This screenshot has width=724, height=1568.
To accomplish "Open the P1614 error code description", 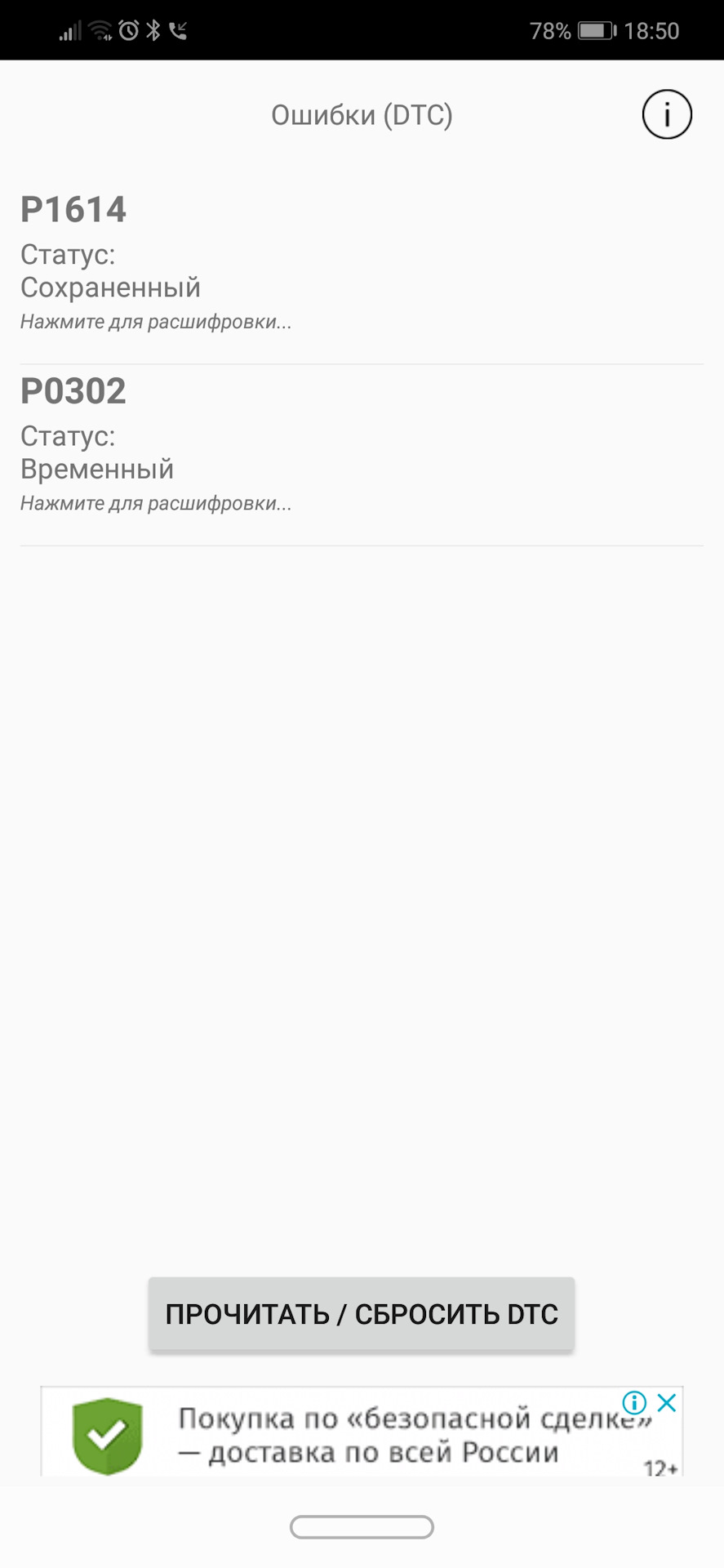I will point(362,263).
